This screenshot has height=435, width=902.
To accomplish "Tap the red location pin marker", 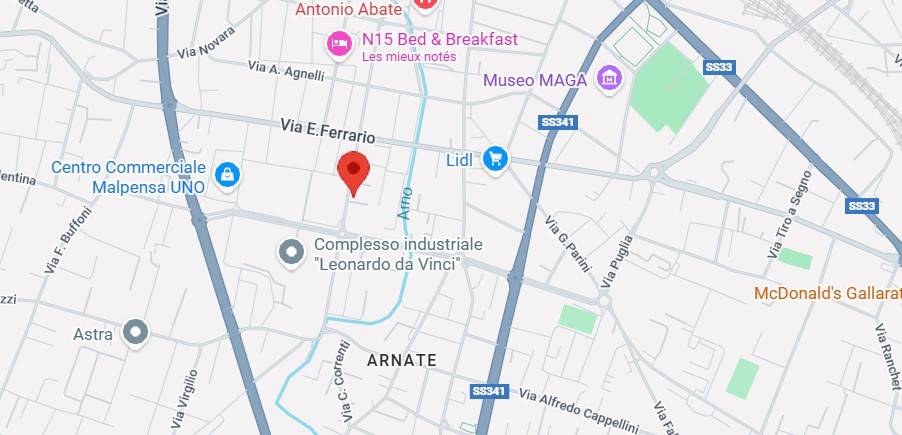I will coord(353,172).
